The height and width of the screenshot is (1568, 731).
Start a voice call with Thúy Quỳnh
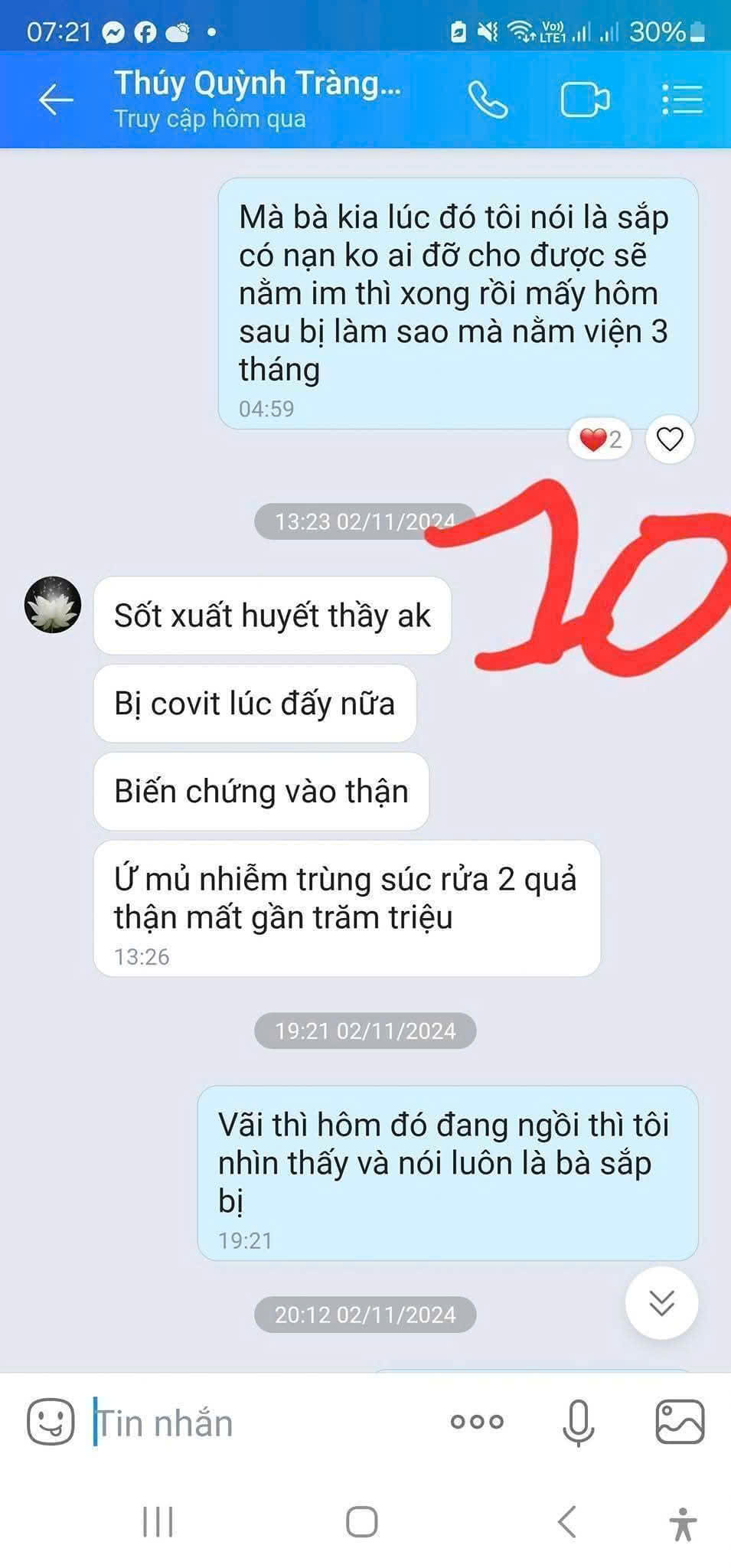point(488,100)
